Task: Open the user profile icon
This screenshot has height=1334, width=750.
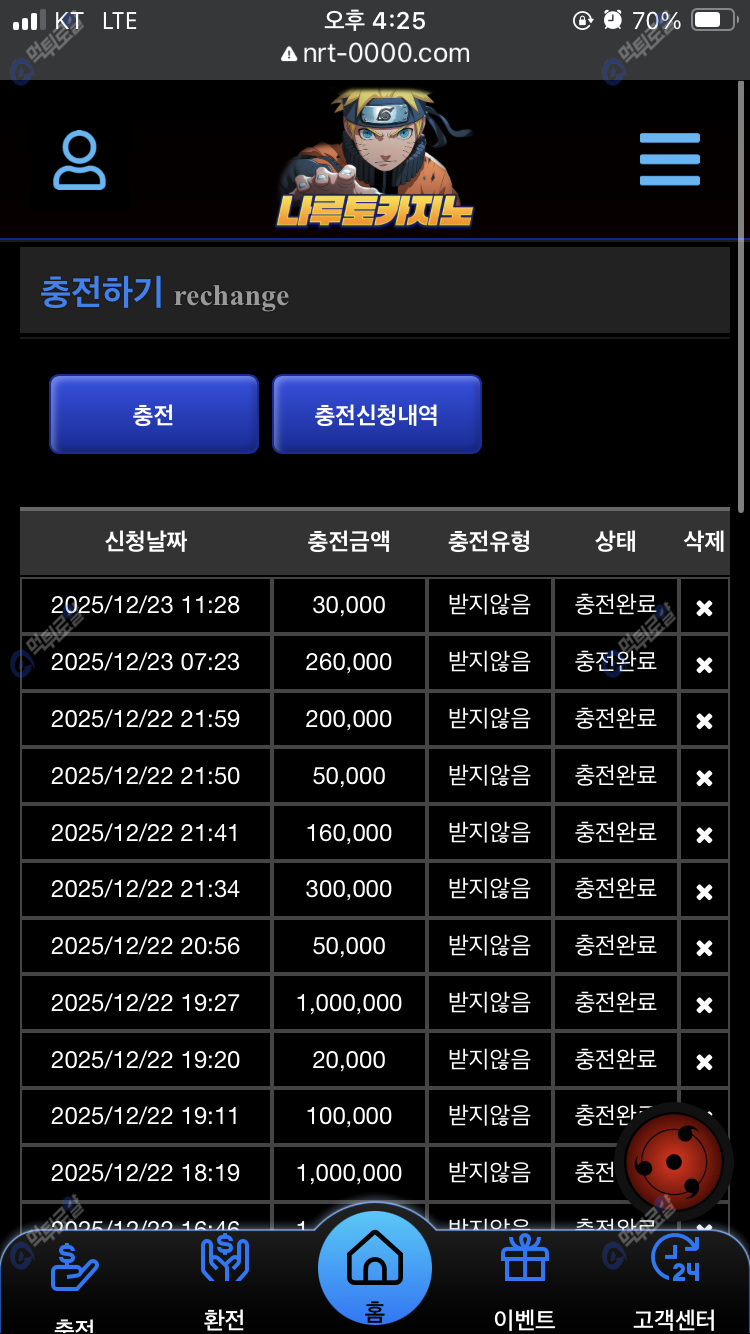Action: (x=79, y=160)
